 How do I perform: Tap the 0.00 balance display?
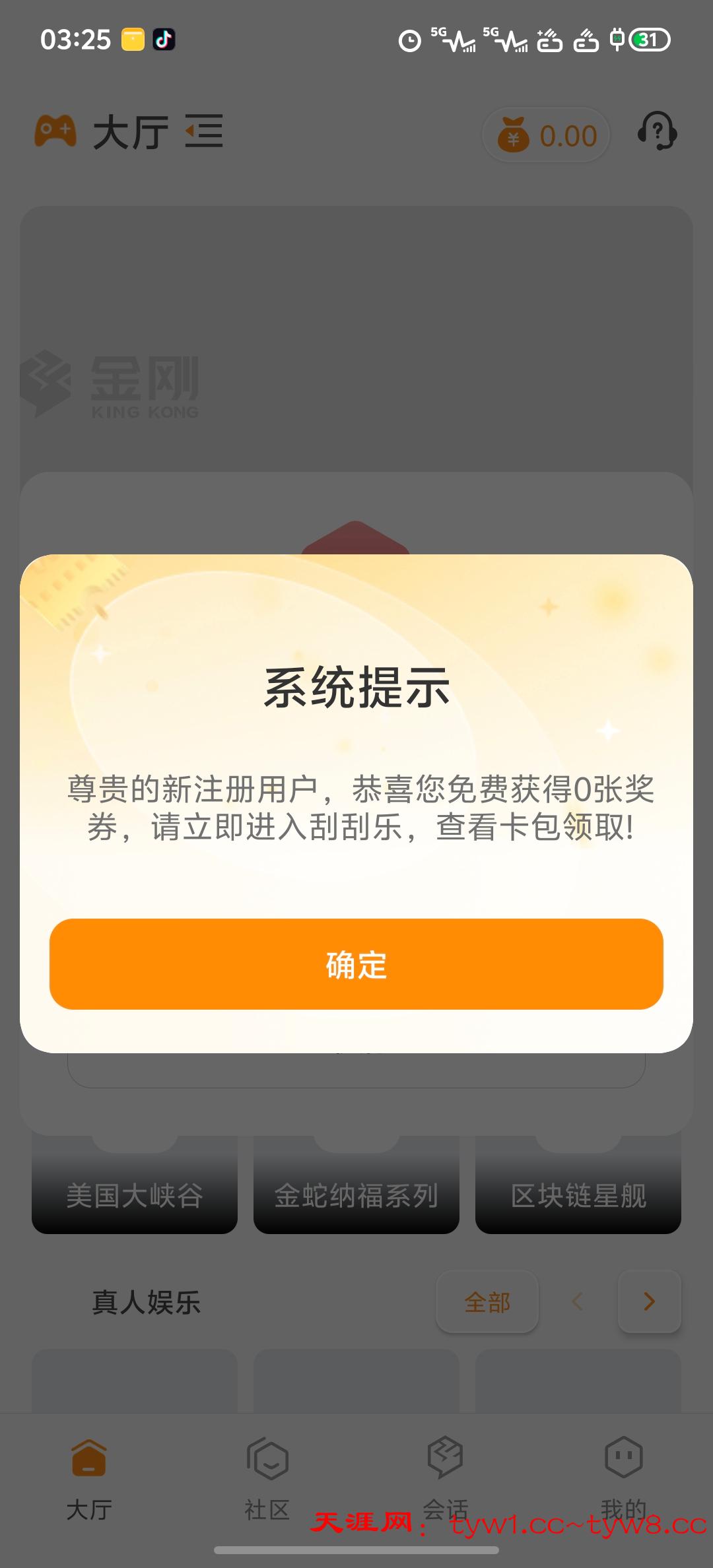(565, 134)
